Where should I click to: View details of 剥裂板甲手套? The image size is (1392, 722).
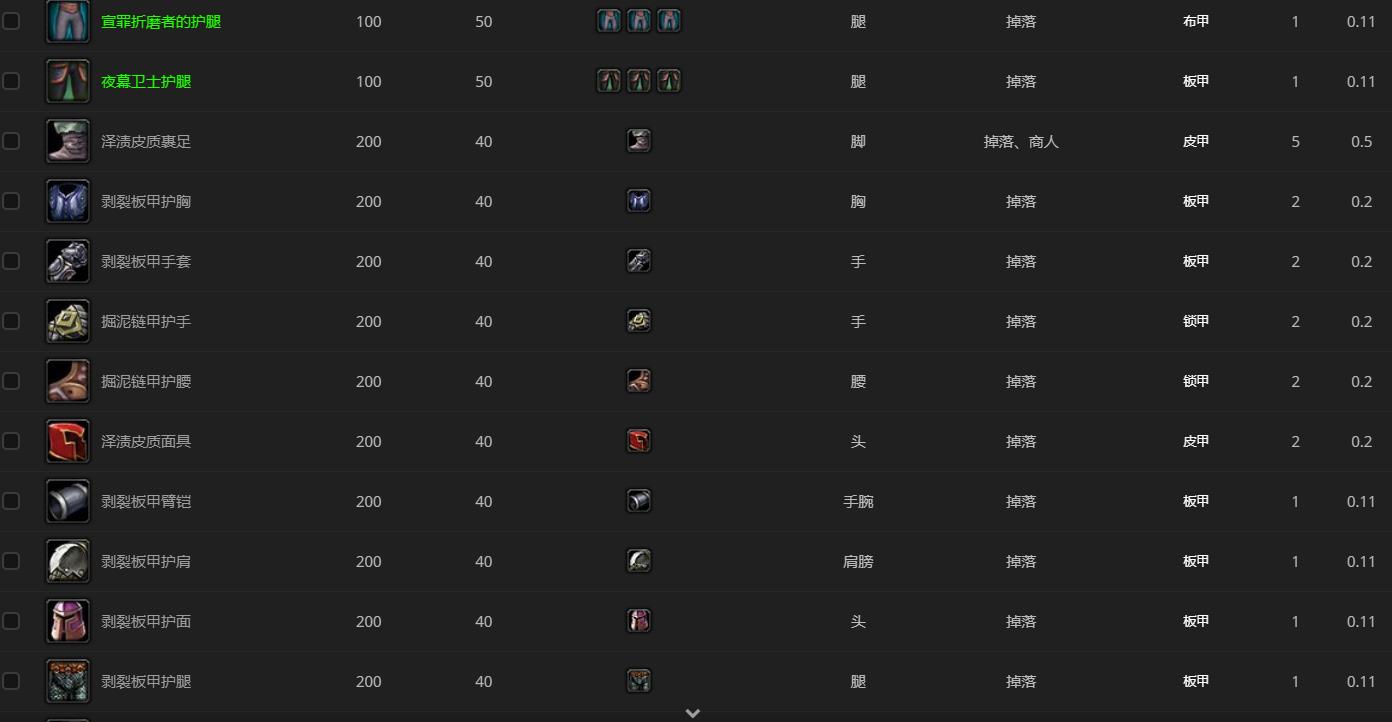[x=146, y=261]
